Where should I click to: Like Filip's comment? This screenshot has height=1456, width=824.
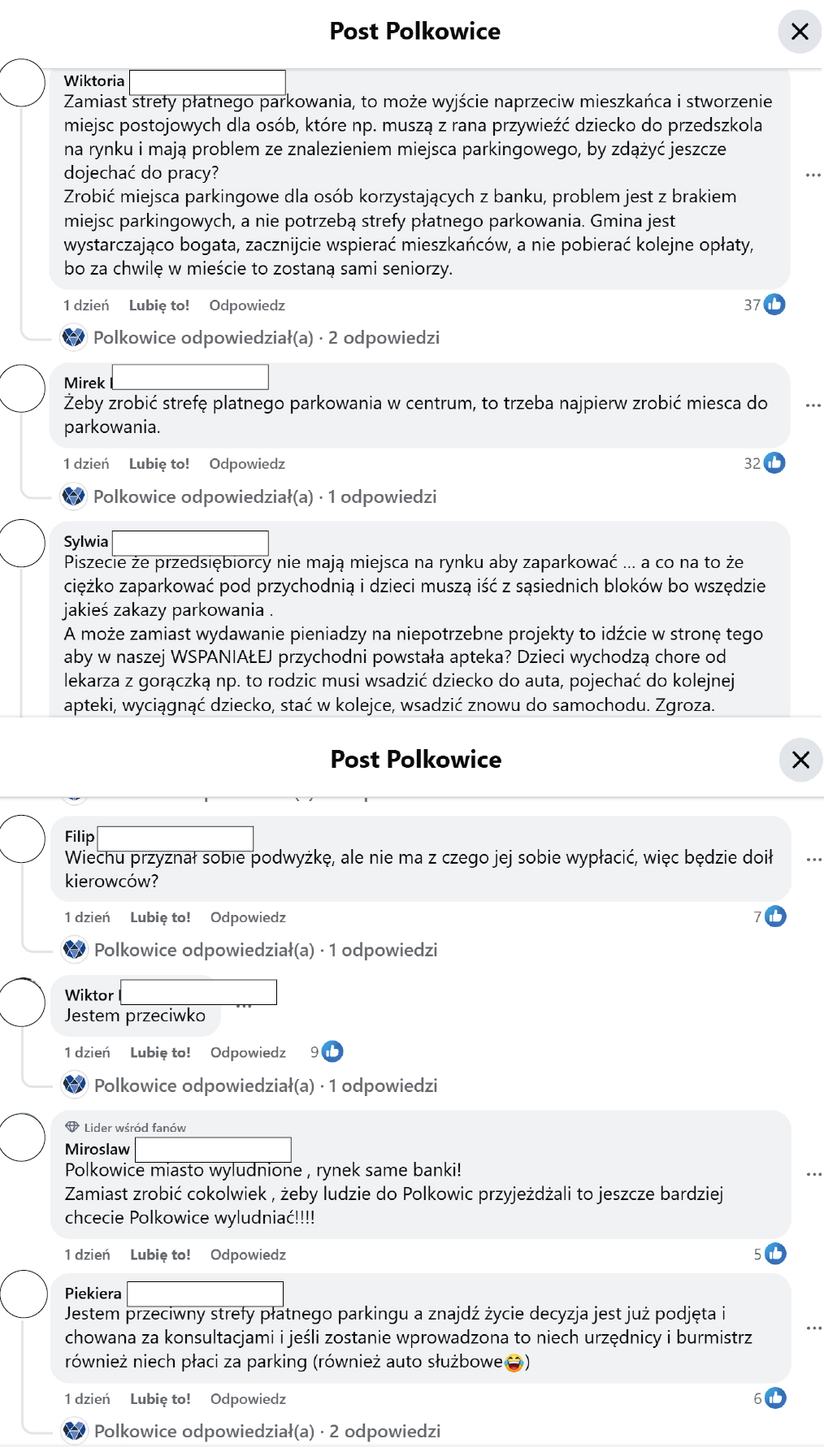pyautogui.click(x=160, y=917)
